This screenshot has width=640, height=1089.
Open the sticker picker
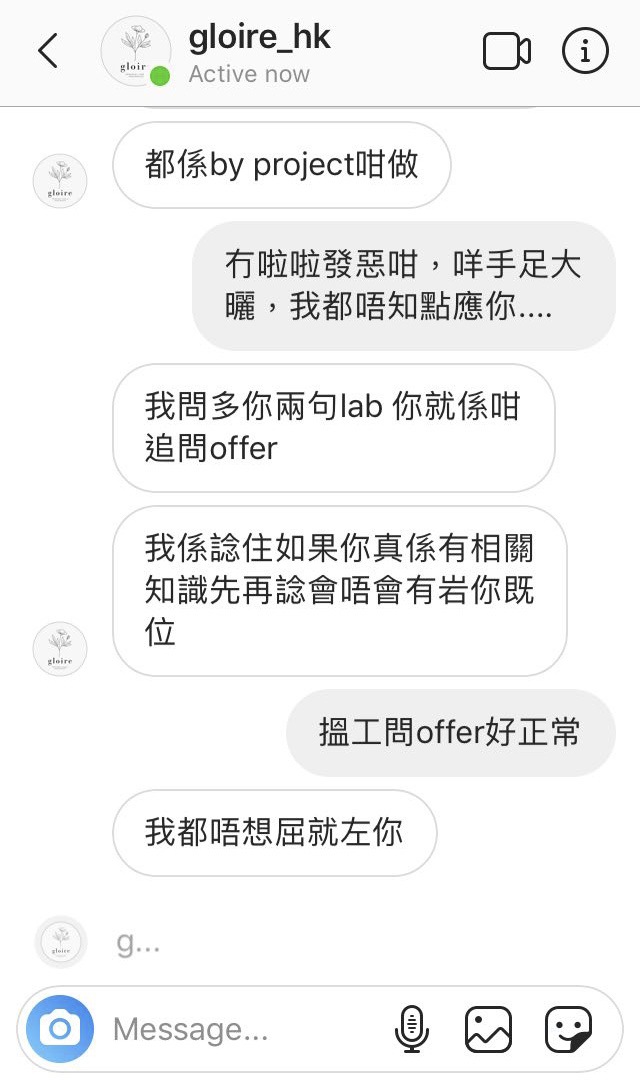coord(569,1029)
